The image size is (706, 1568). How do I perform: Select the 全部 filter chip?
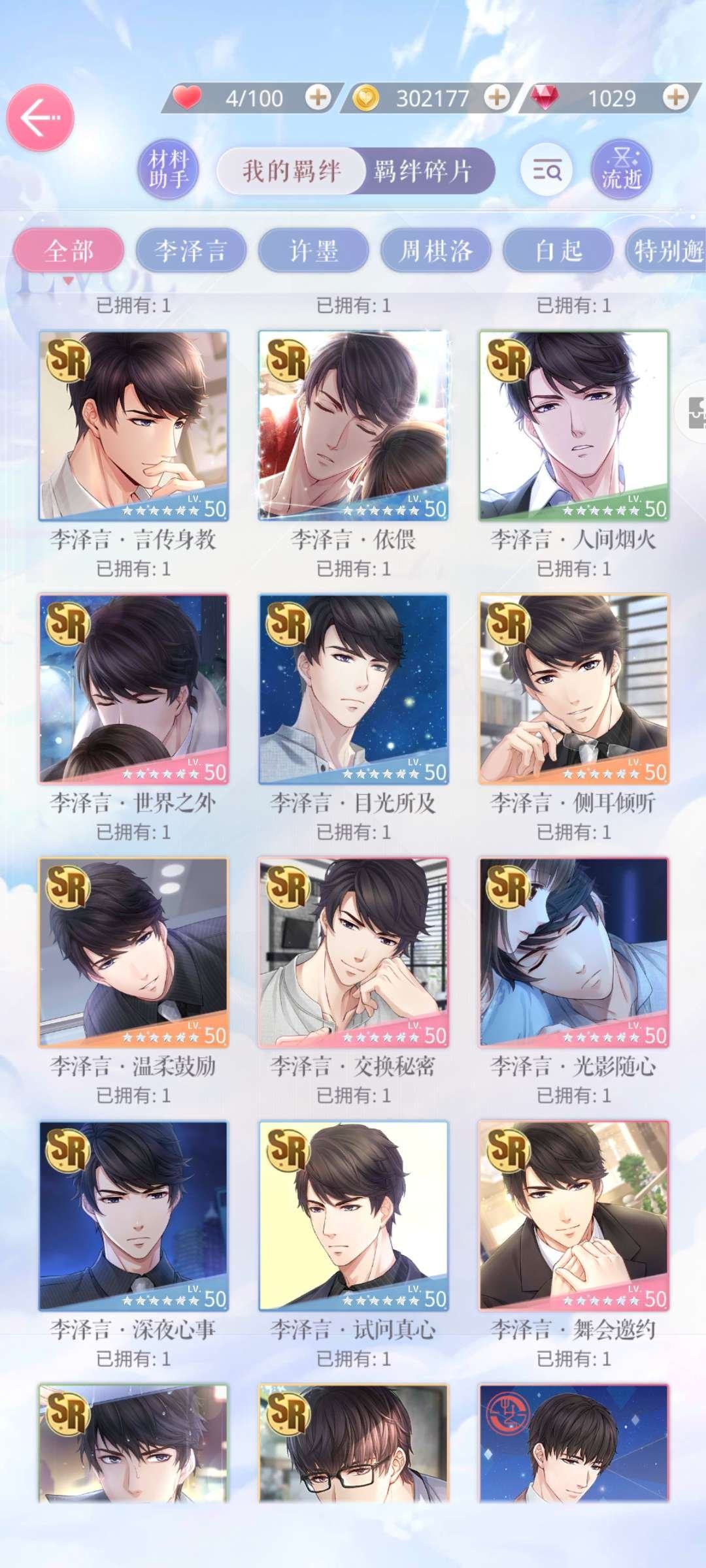point(69,251)
